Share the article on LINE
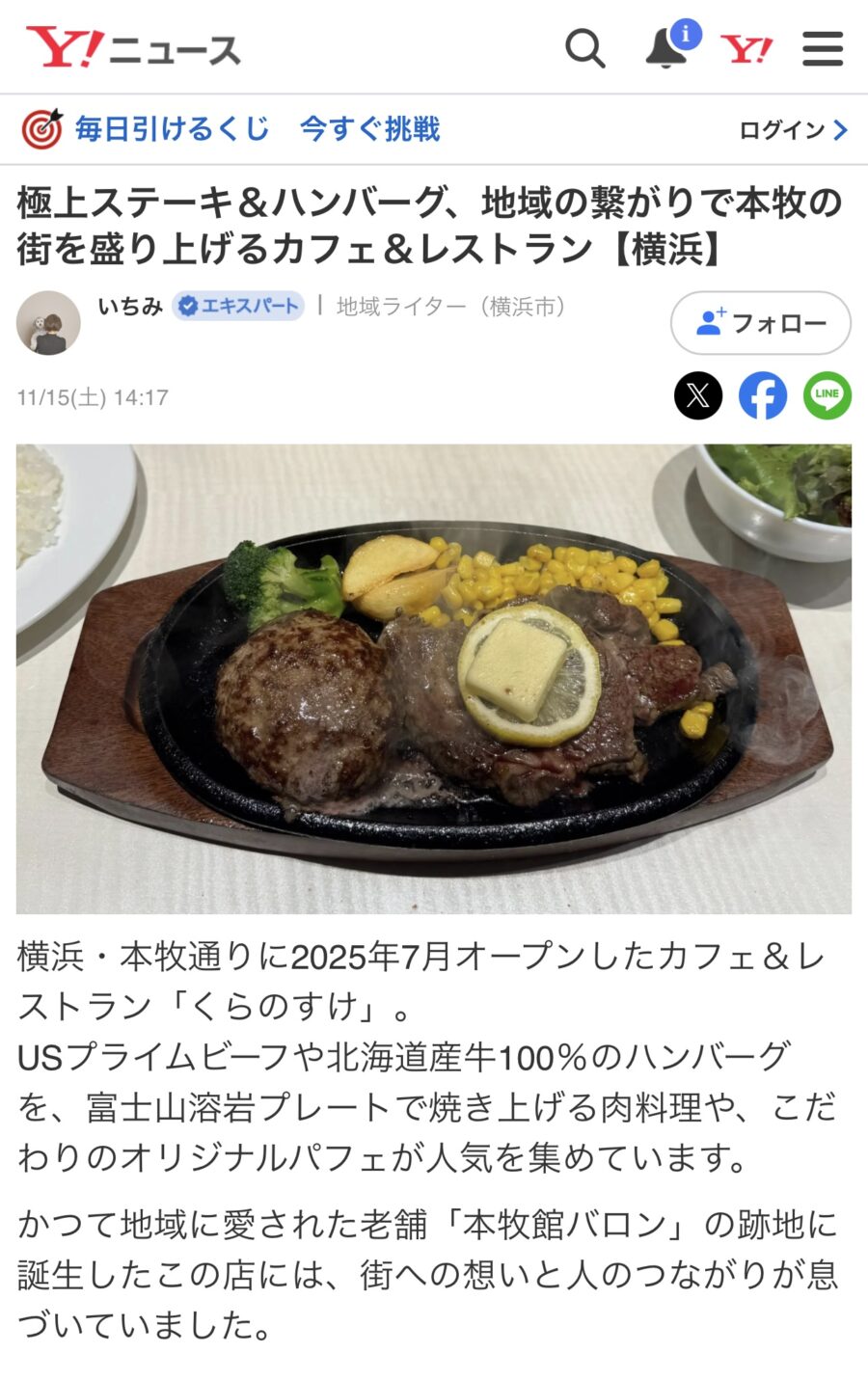This screenshot has height=1380, width=868. tap(827, 395)
